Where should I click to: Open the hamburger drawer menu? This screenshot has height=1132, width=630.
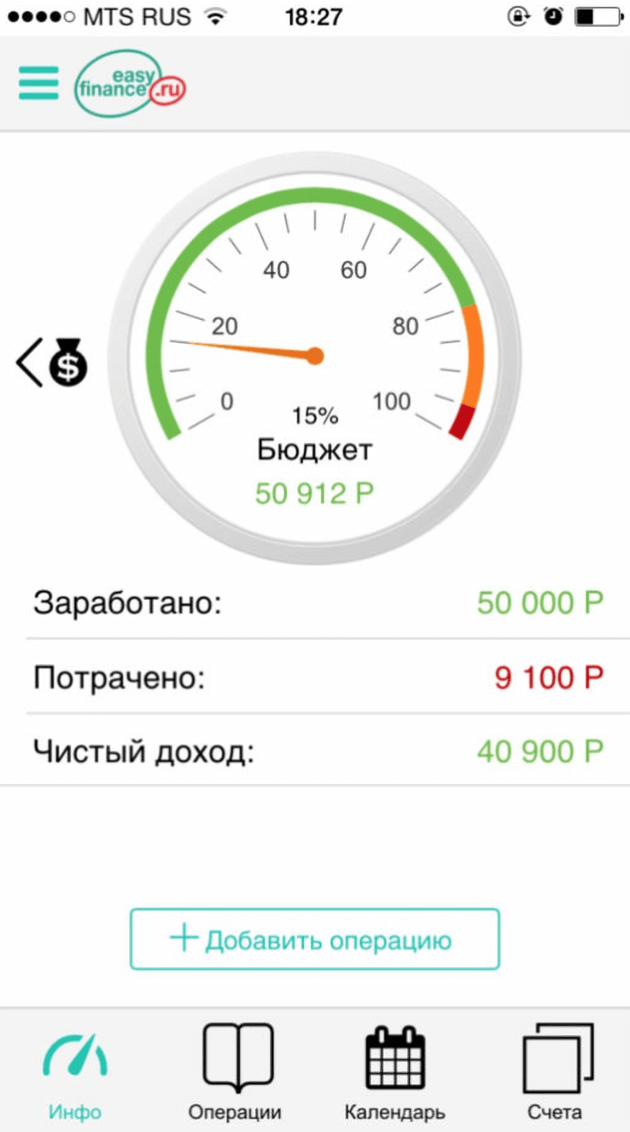point(38,83)
